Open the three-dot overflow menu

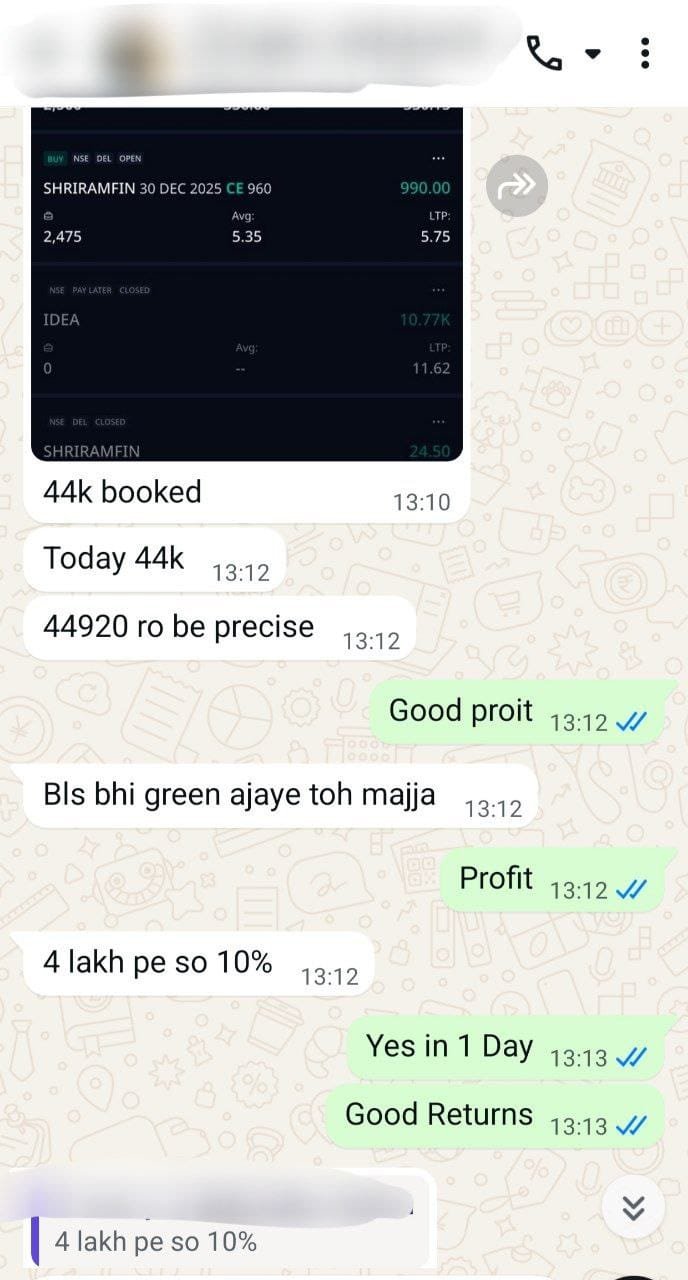pyautogui.click(x=645, y=53)
